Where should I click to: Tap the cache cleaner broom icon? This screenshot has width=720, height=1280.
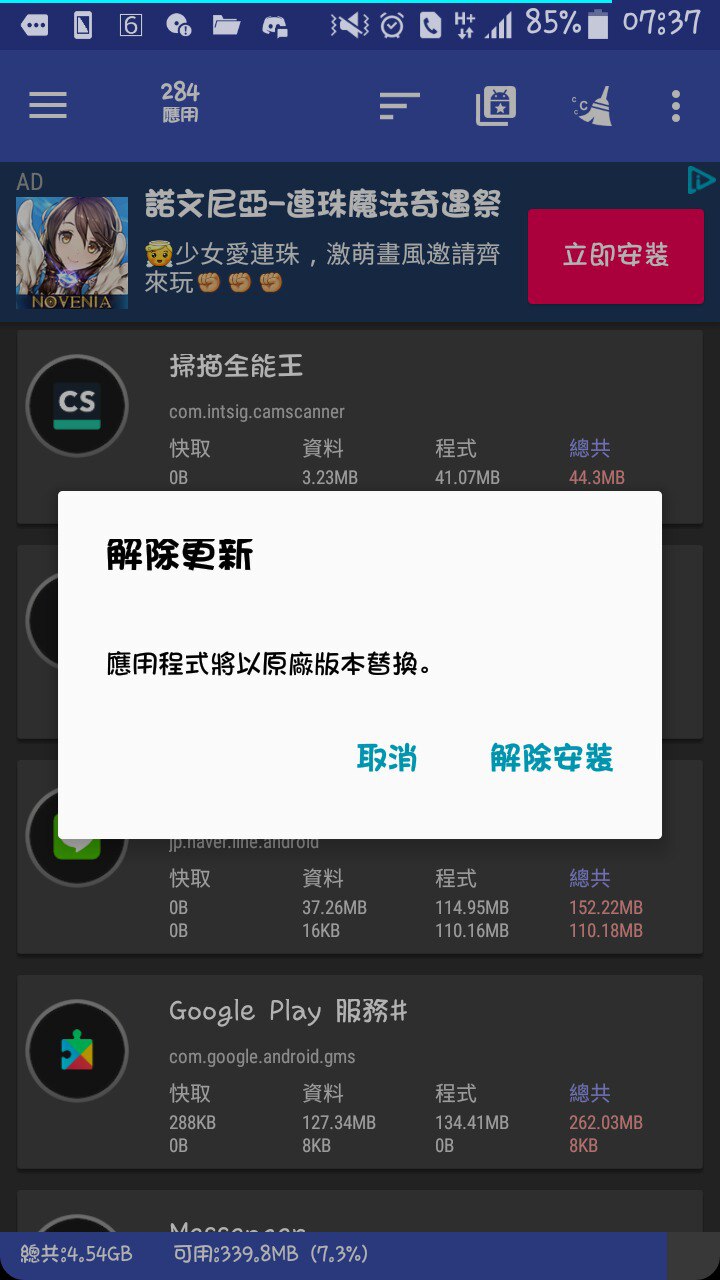(592, 105)
